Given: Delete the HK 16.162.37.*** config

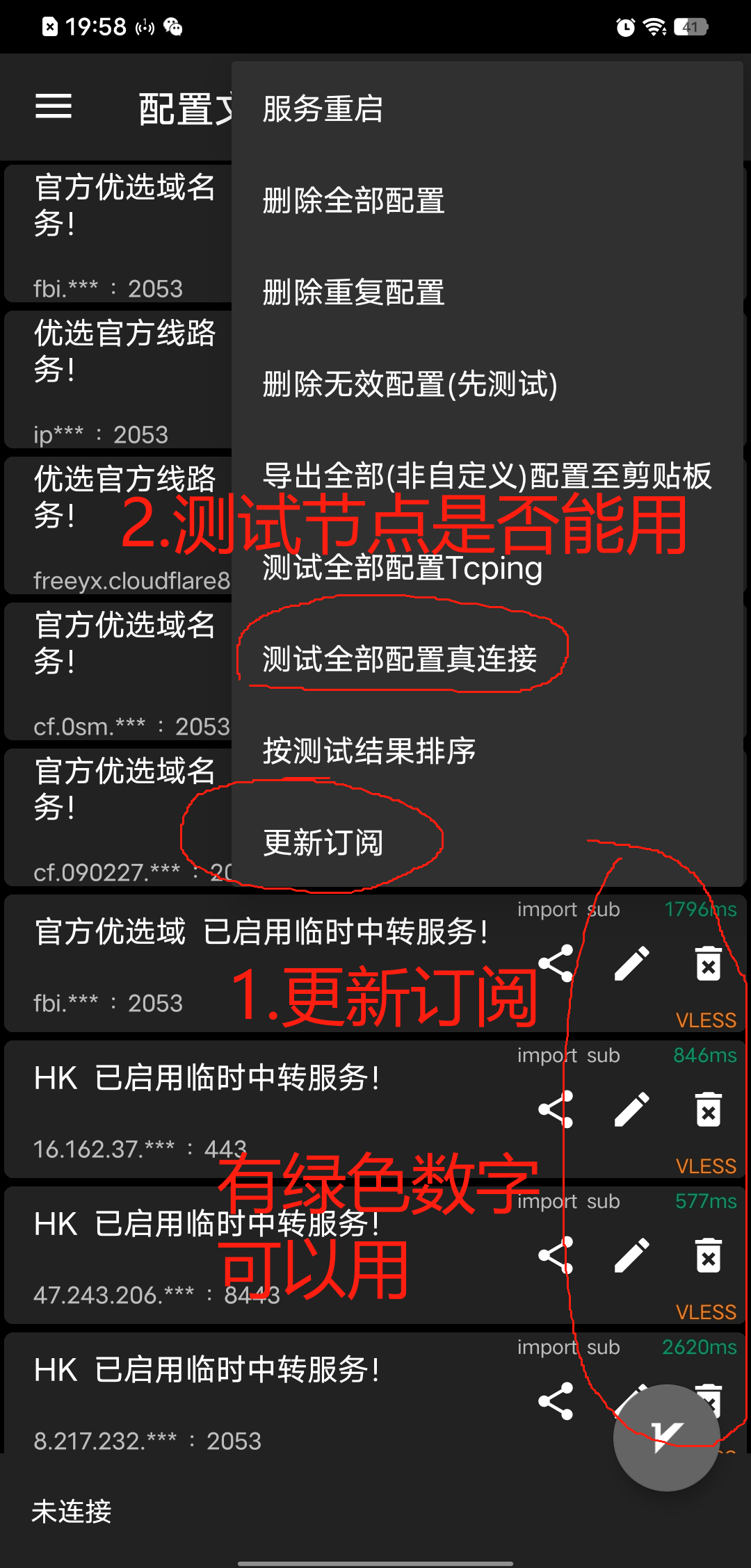Looking at the screenshot, I should tap(709, 1109).
